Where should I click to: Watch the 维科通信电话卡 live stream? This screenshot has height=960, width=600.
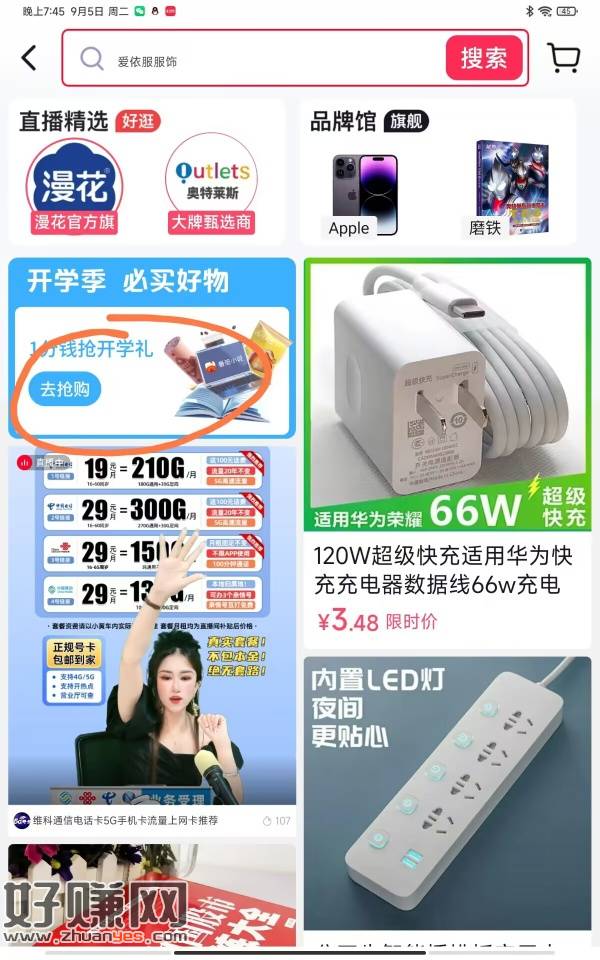tap(152, 642)
